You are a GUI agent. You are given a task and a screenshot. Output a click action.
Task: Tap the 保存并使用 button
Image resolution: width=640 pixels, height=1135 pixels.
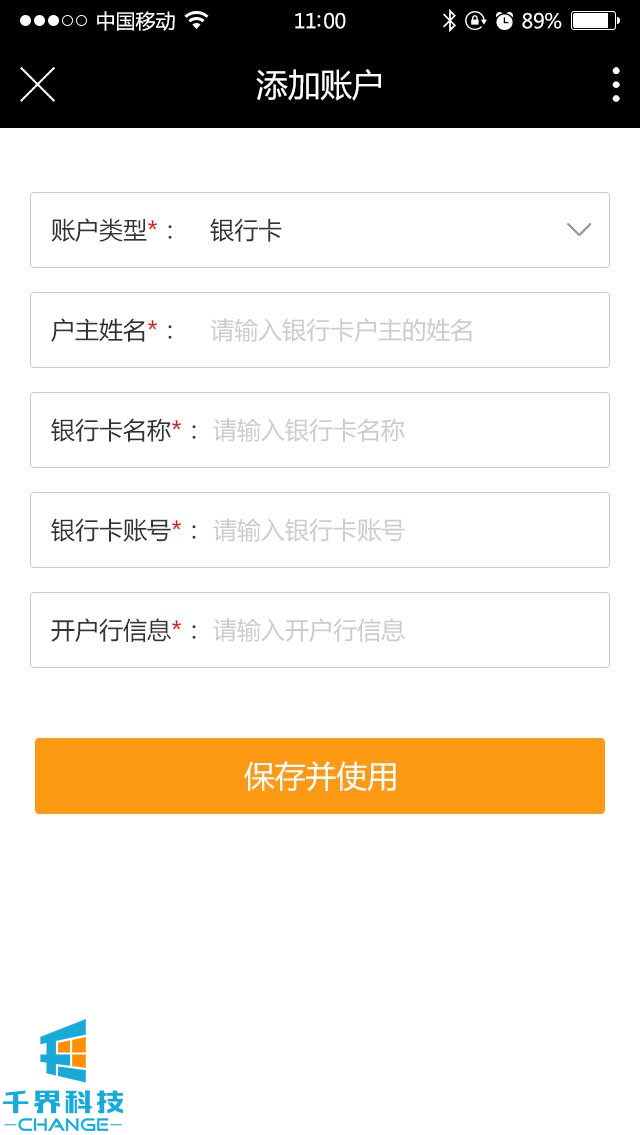tap(320, 776)
